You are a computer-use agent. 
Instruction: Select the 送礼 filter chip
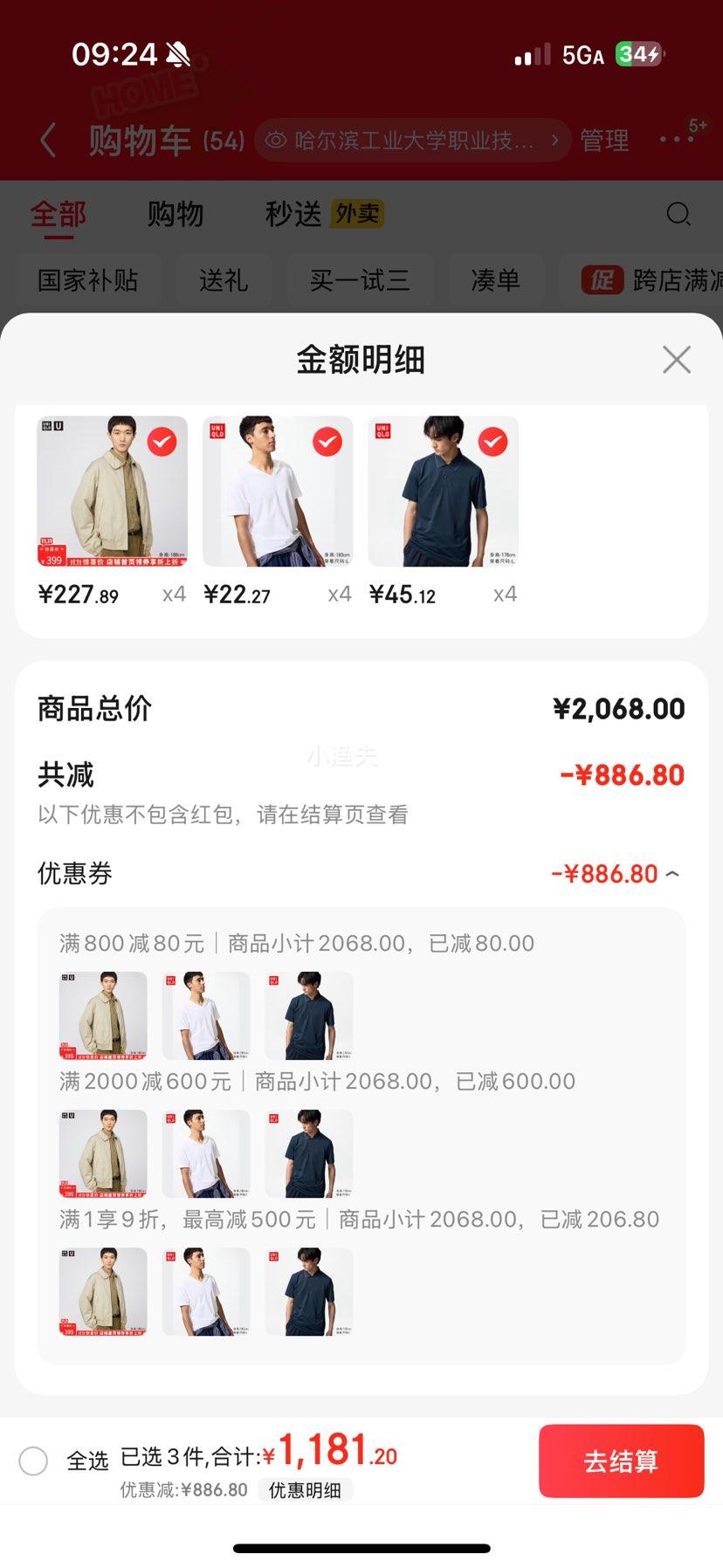(224, 280)
